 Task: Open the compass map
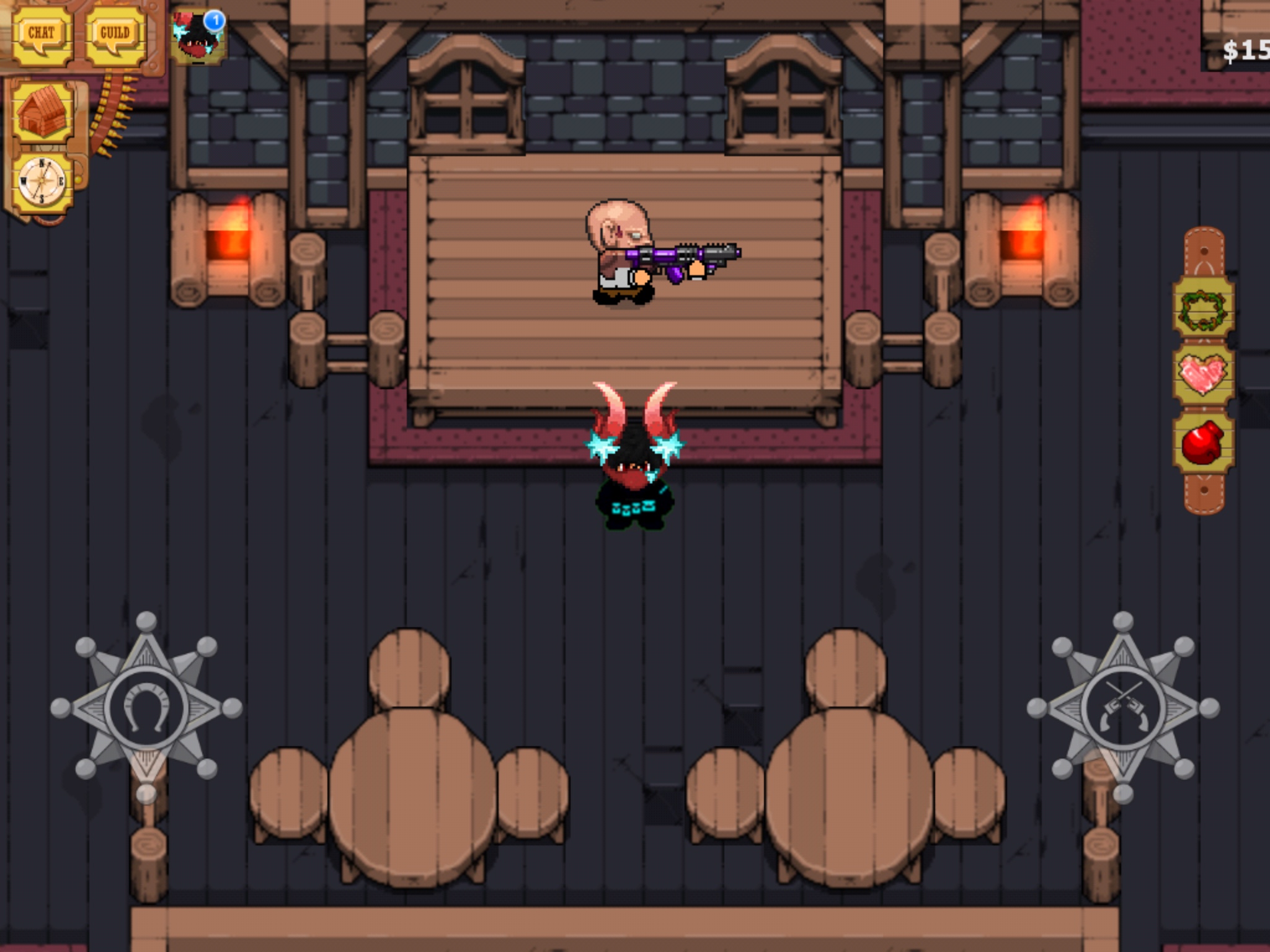tap(42, 181)
